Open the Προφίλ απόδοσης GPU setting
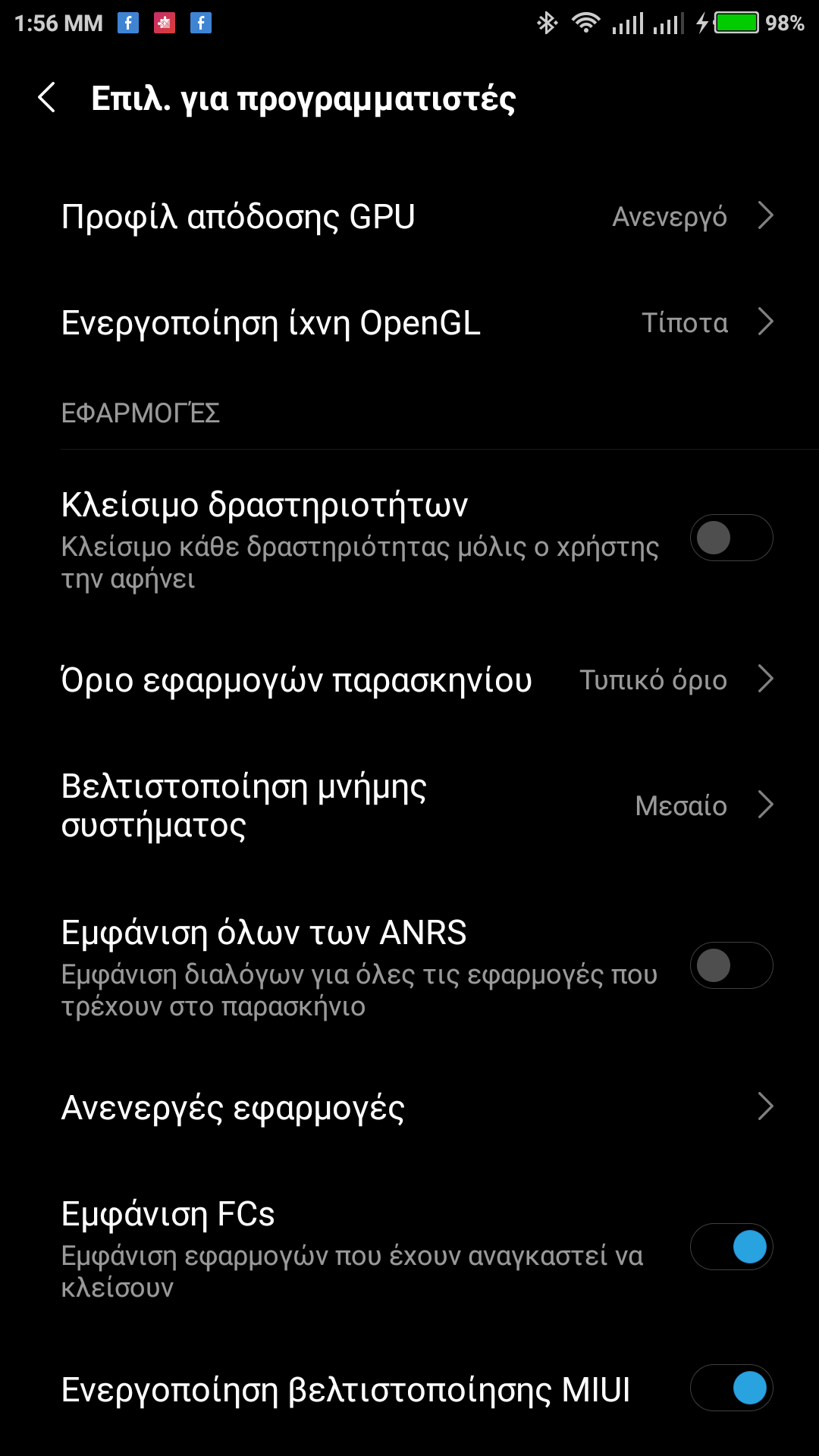The image size is (819, 1456). point(409,217)
